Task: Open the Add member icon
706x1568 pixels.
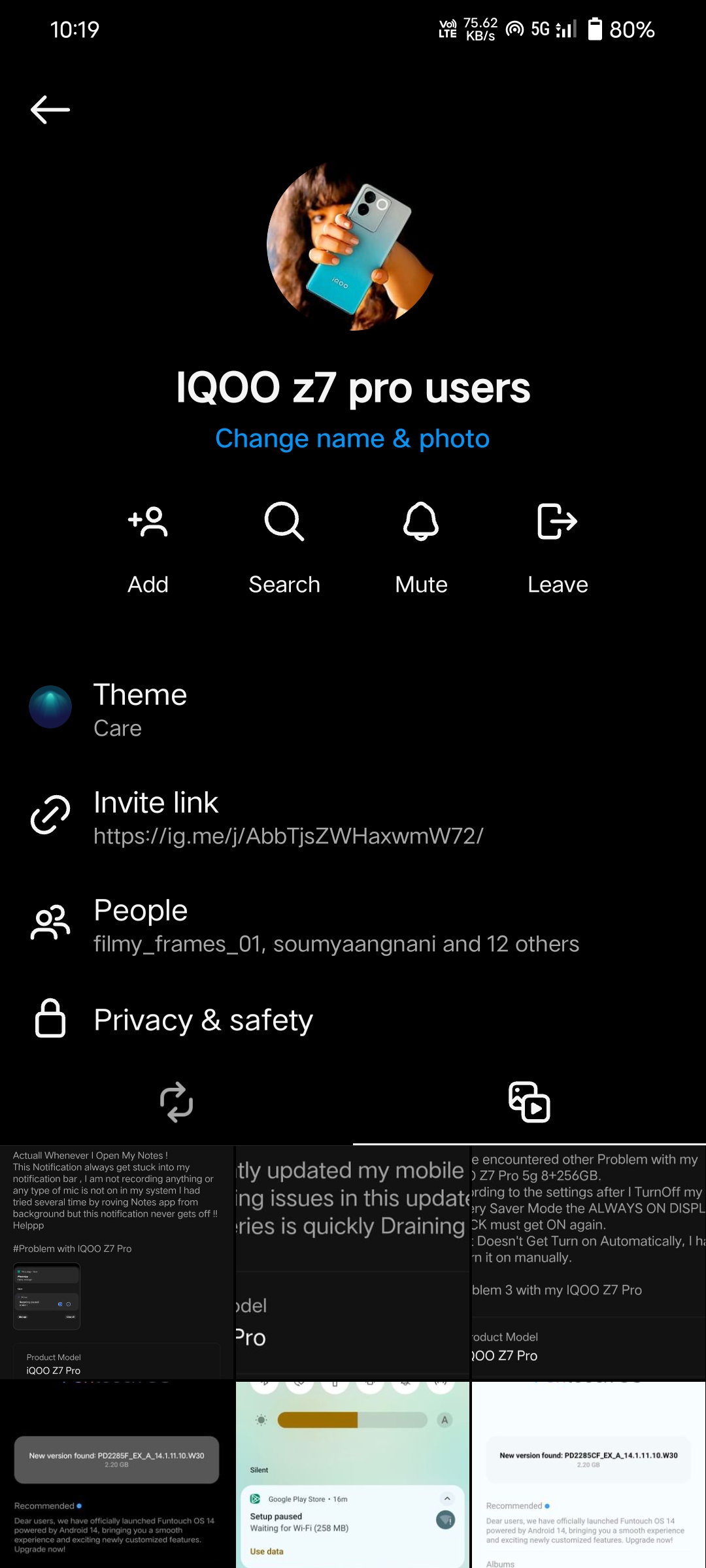Action: click(x=148, y=521)
